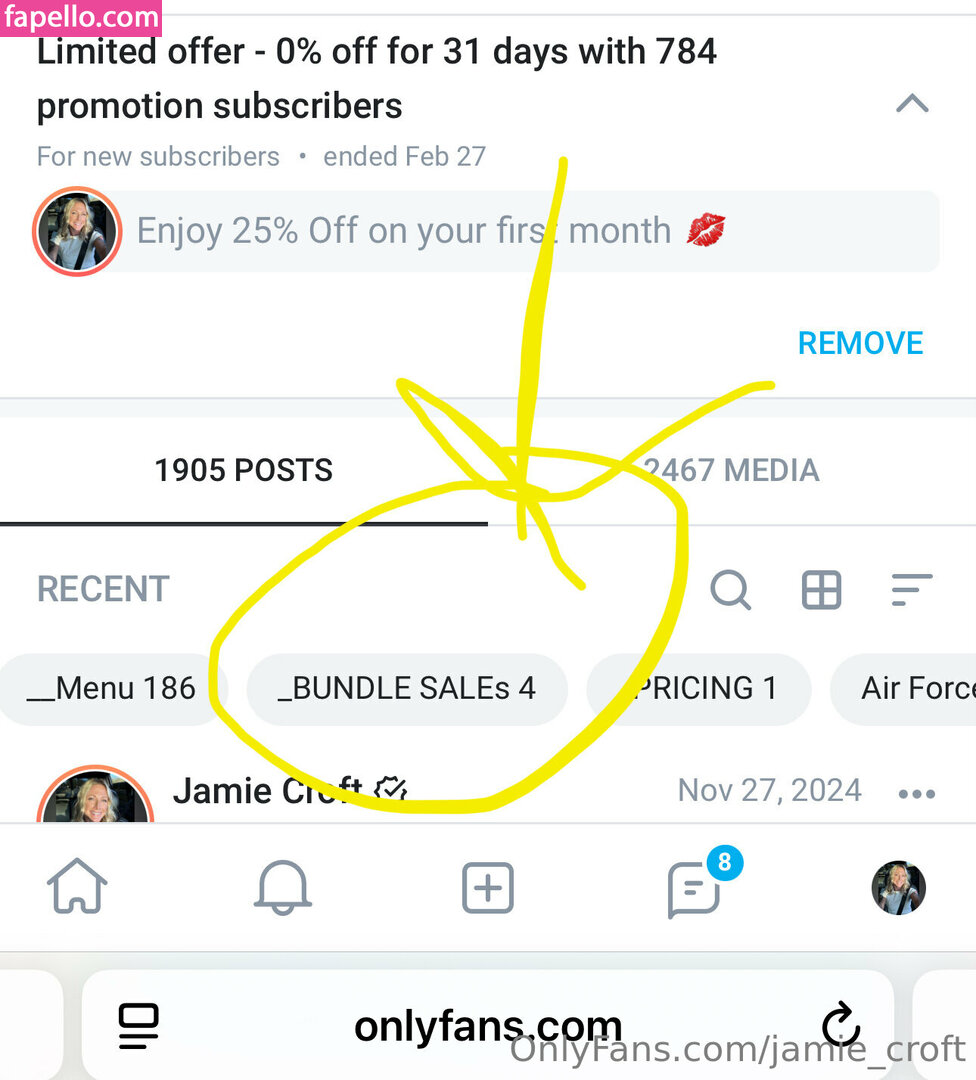Open the browser page menu icon

[138, 1026]
